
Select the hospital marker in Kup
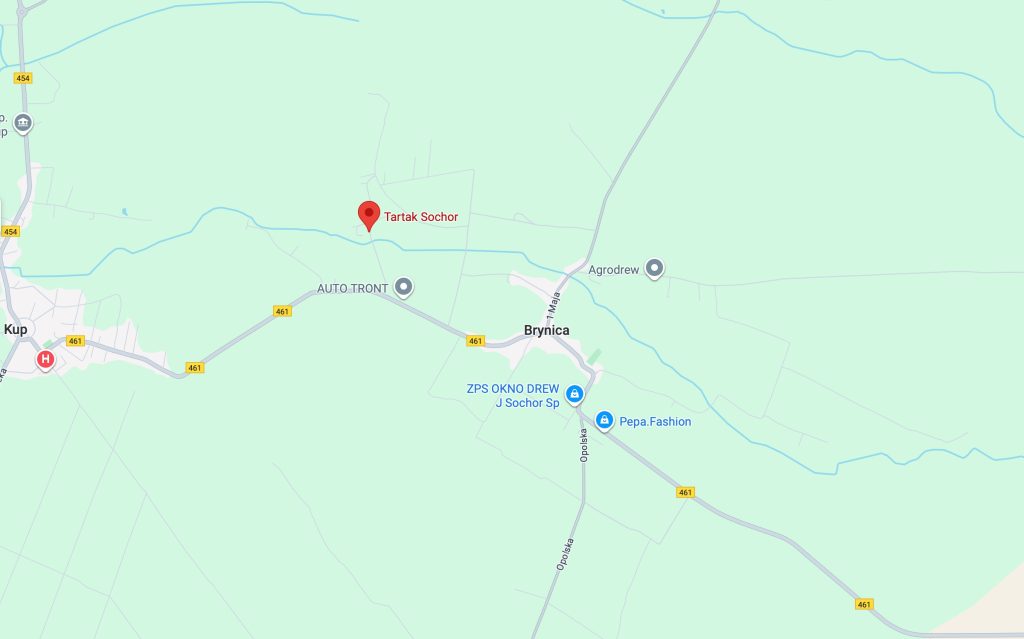[x=45, y=359]
